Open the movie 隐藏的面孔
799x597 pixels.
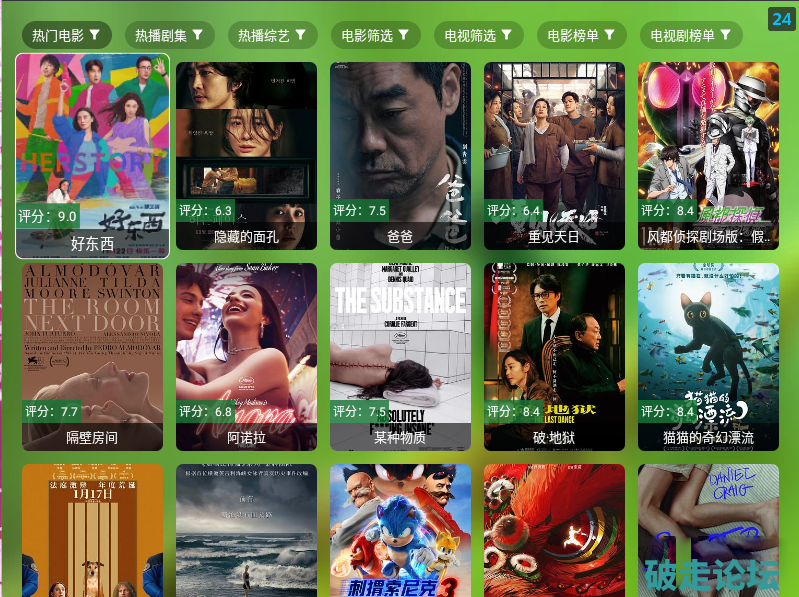click(246, 155)
